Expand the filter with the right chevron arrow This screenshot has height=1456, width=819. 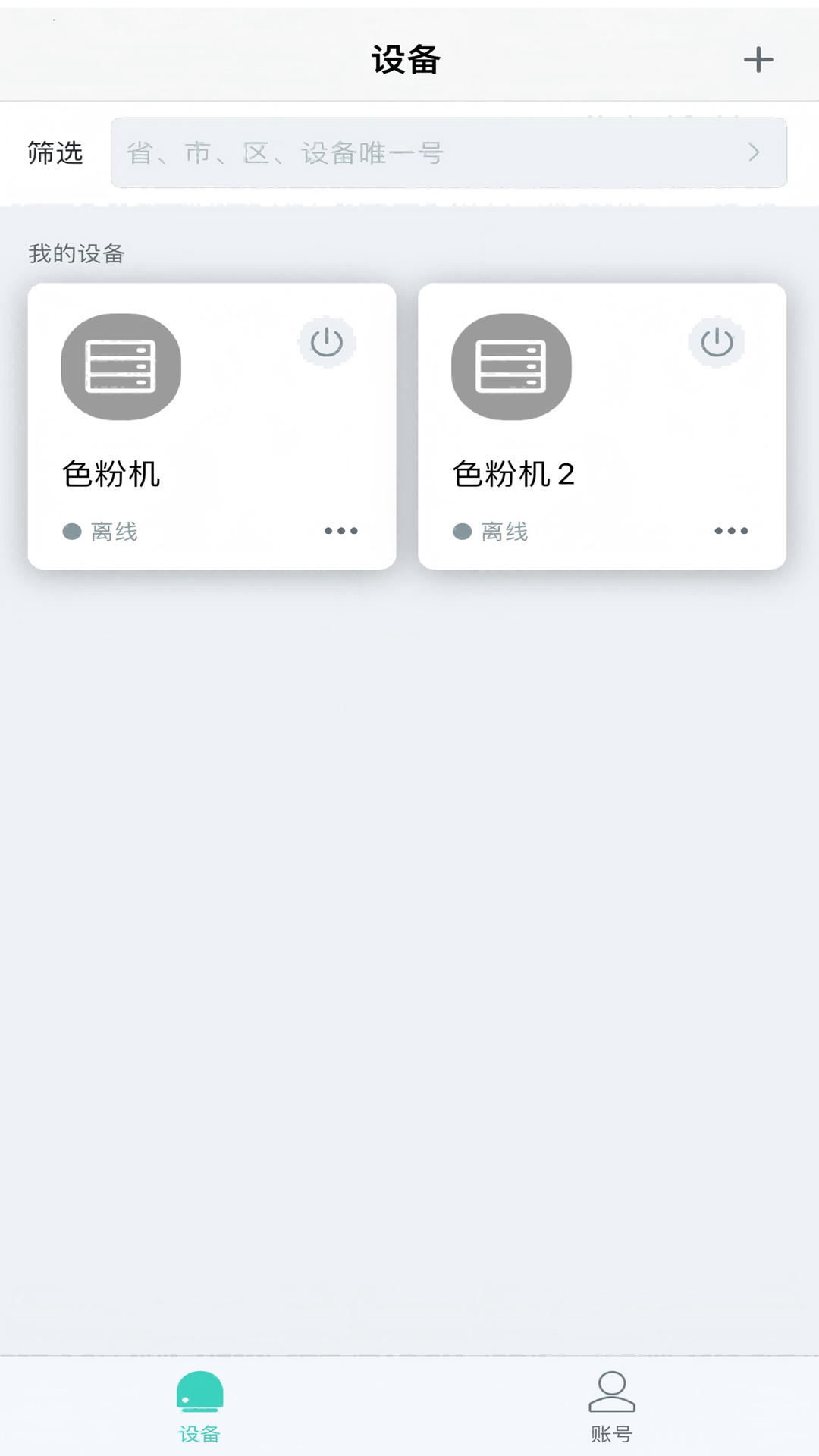[754, 153]
